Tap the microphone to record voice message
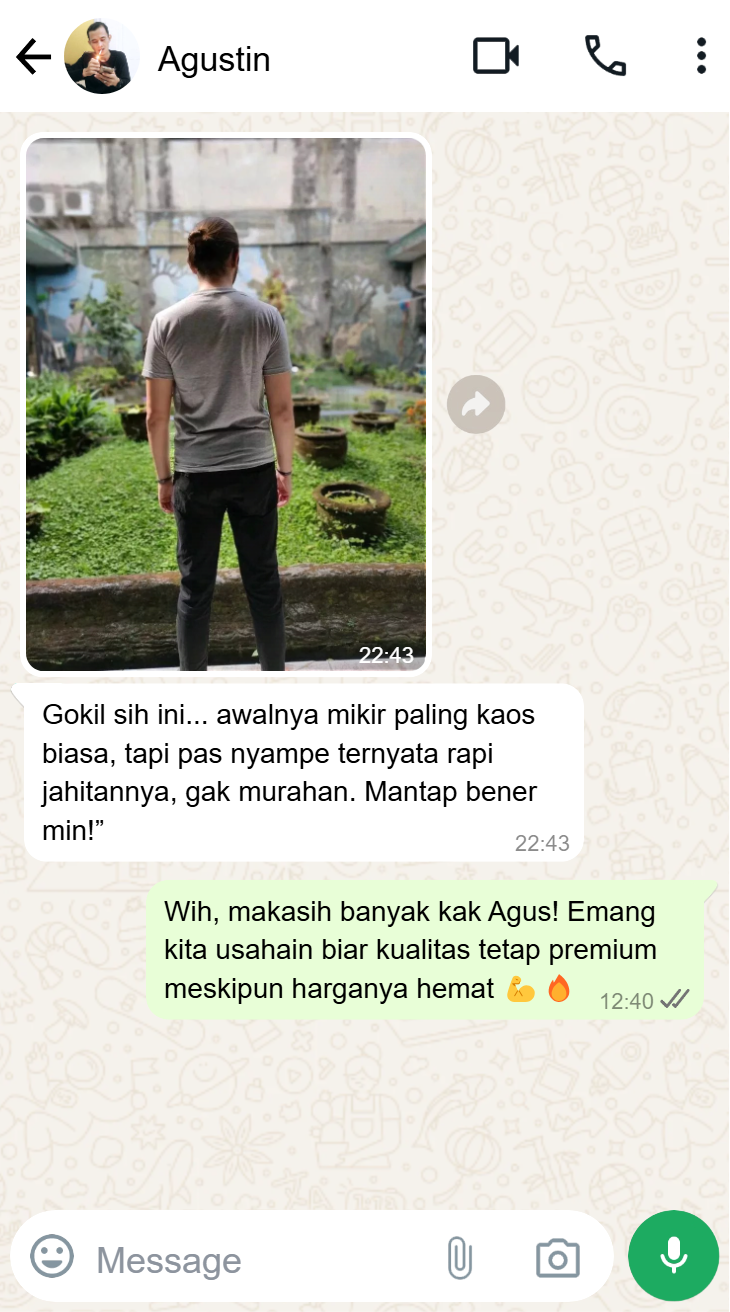730x1312 pixels. click(x=673, y=1256)
